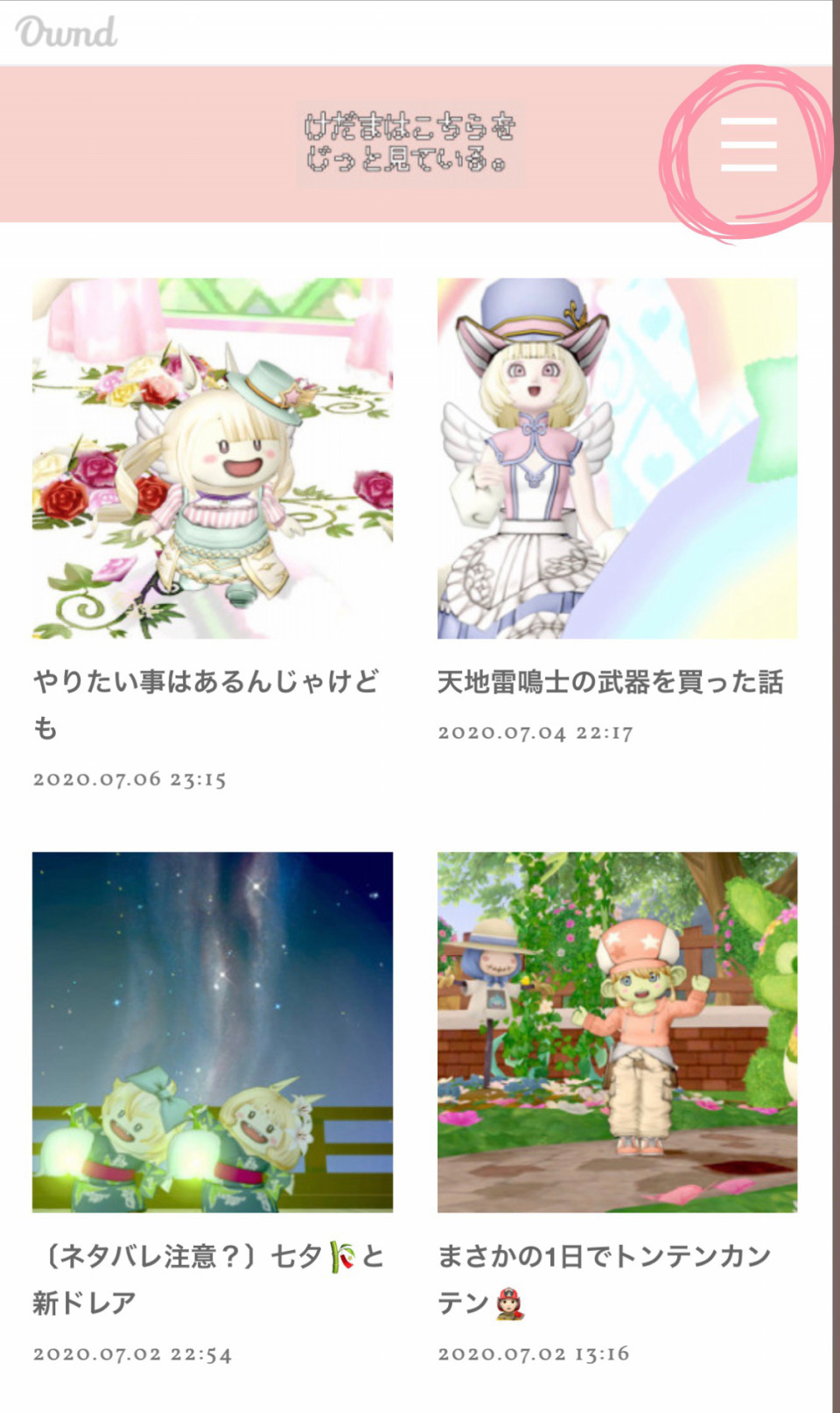
Task: Open the hamburger menu
Action: [748, 145]
